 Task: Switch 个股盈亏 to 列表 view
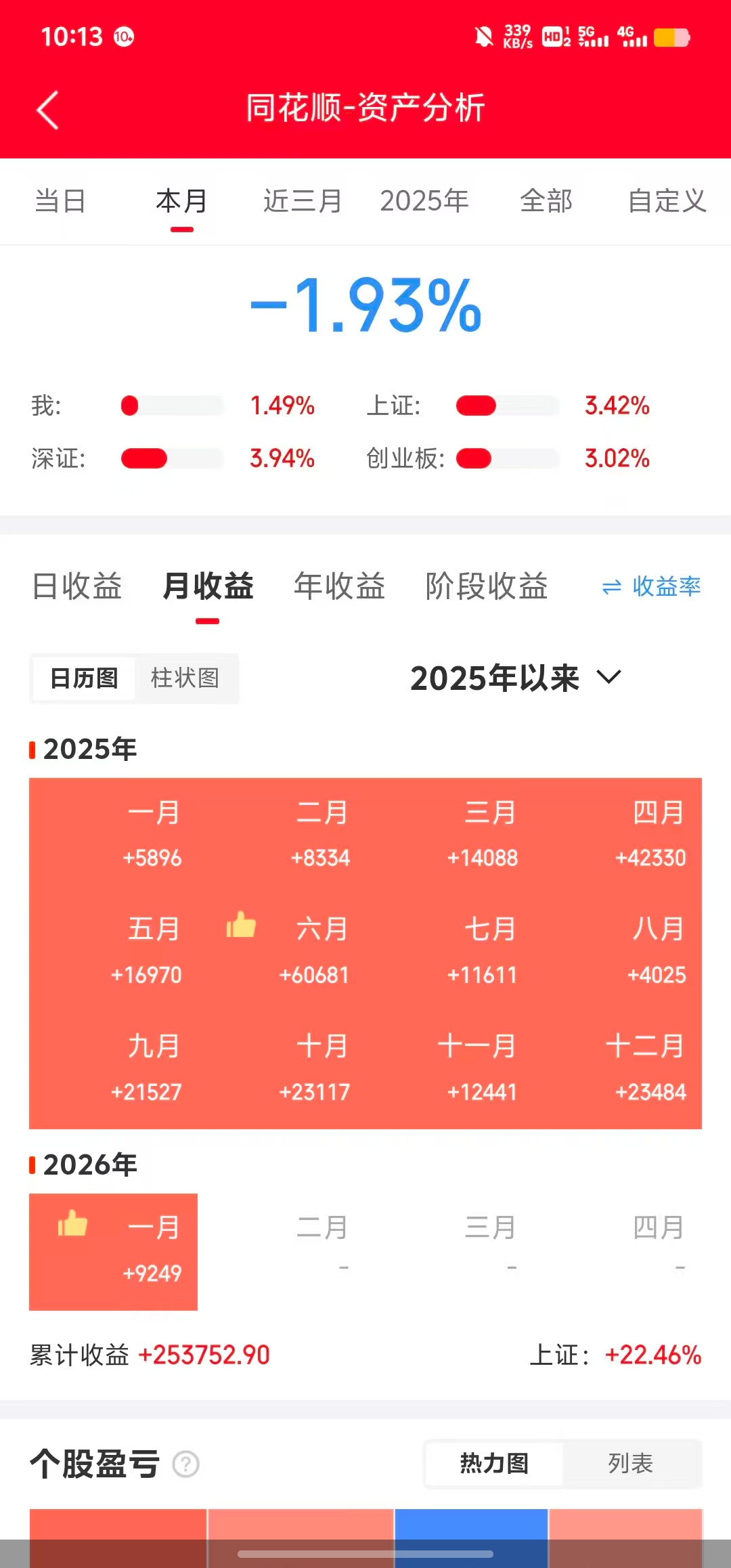[x=630, y=1464]
